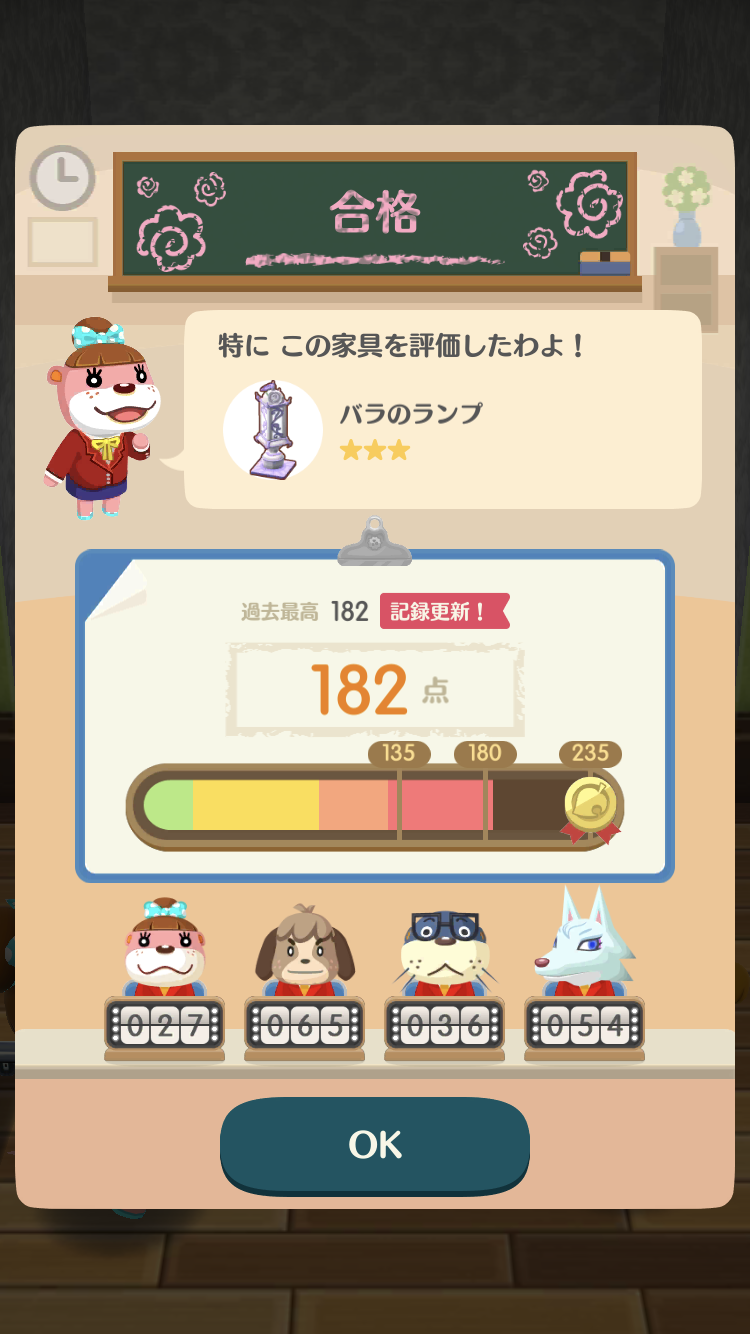Screen dimensions: 750x1334
Task: Expand the 180 score threshold marker
Action: tap(485, 753)
